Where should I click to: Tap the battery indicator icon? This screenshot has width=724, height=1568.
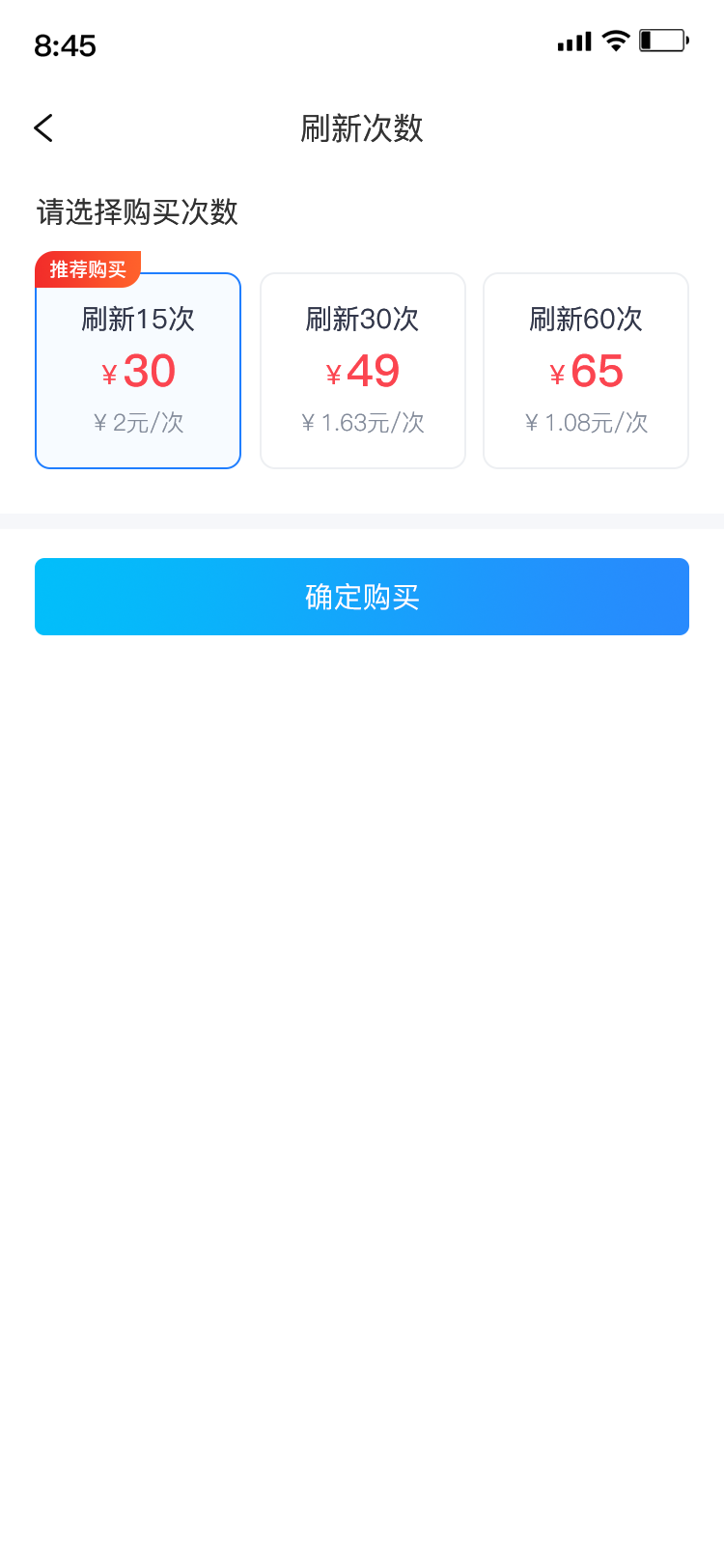pyautogui.click(x=662, y=42)
